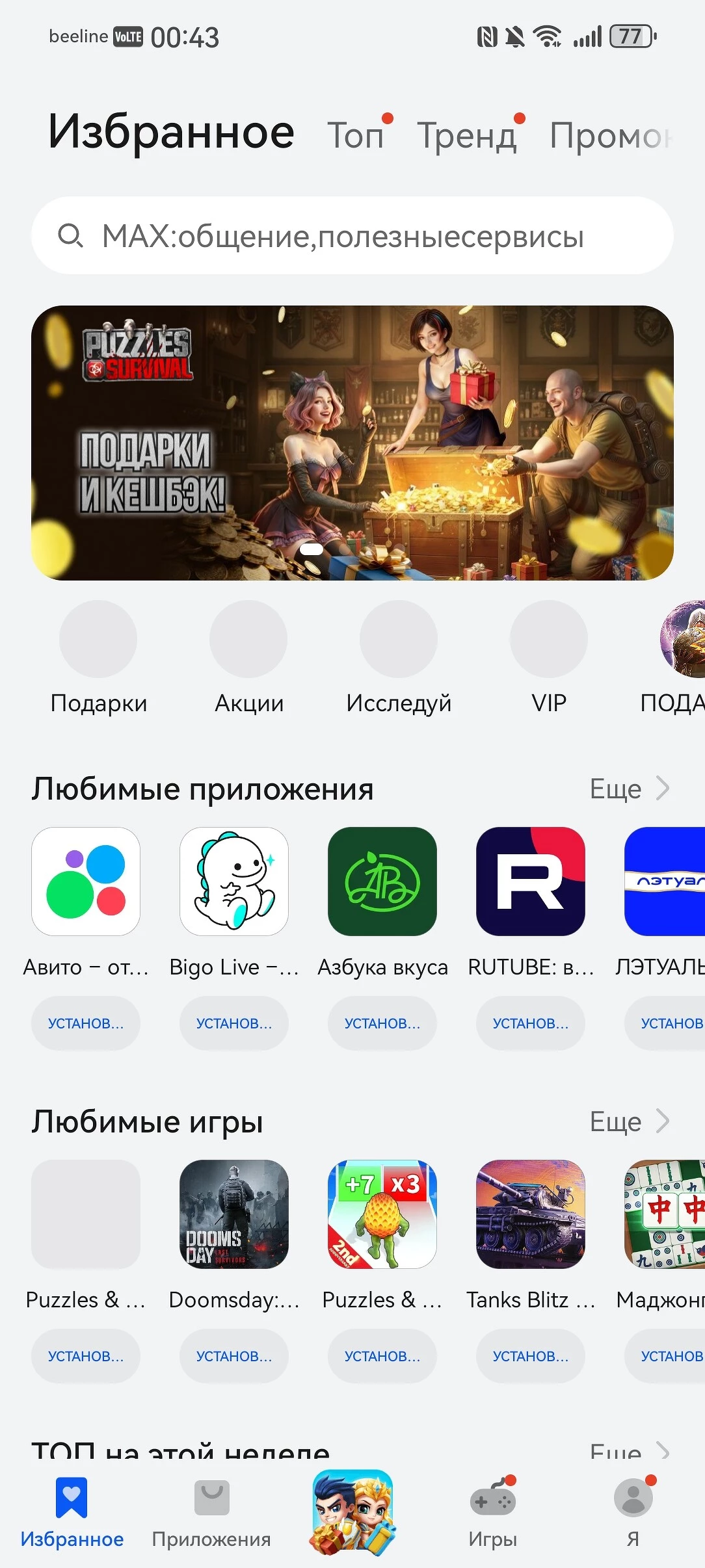Switch to the Топ tab
The width and height of the screenshot is (705, 1568).
pos(356,135)
